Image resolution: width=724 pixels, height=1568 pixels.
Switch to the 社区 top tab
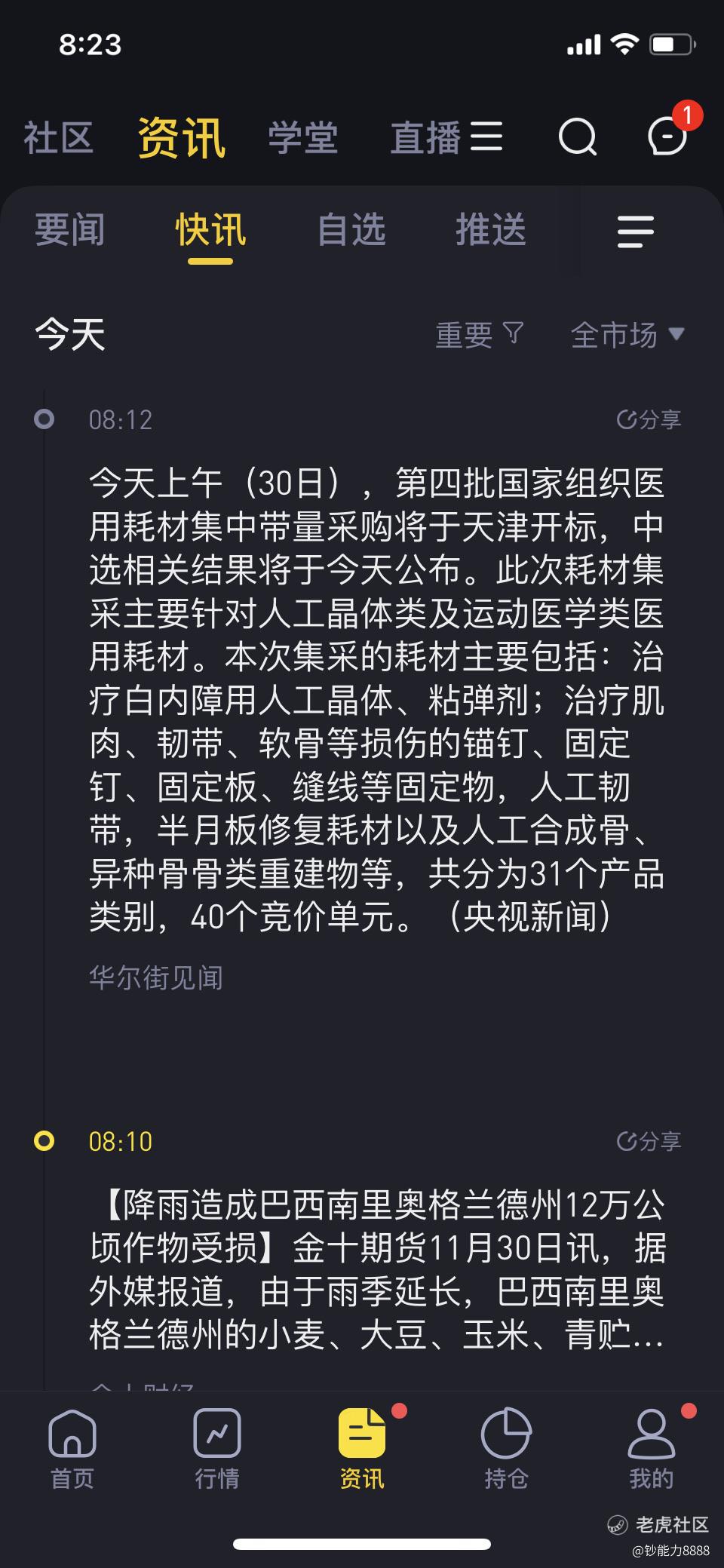58,138
